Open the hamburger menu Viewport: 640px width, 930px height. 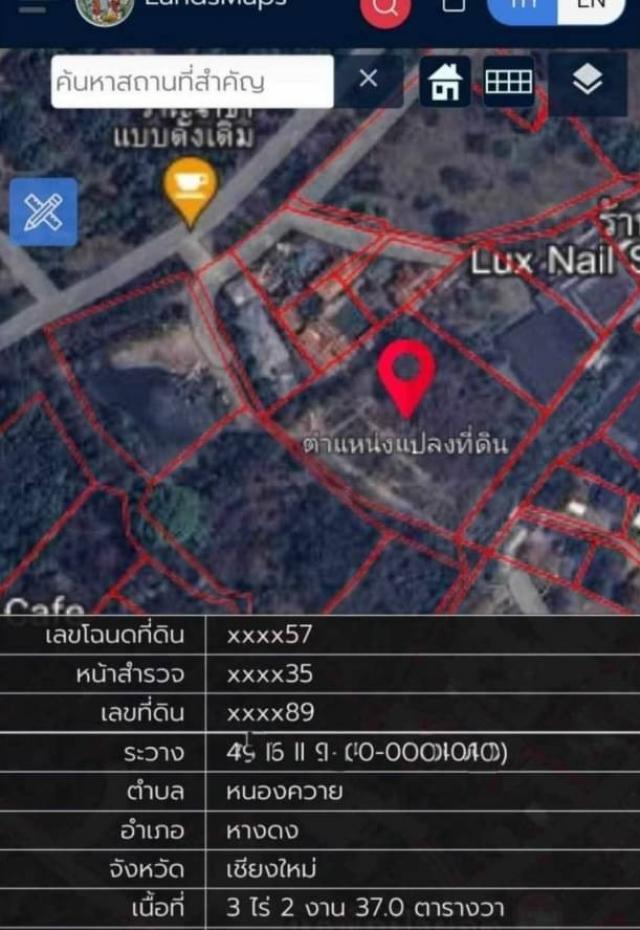pos(32,6)
